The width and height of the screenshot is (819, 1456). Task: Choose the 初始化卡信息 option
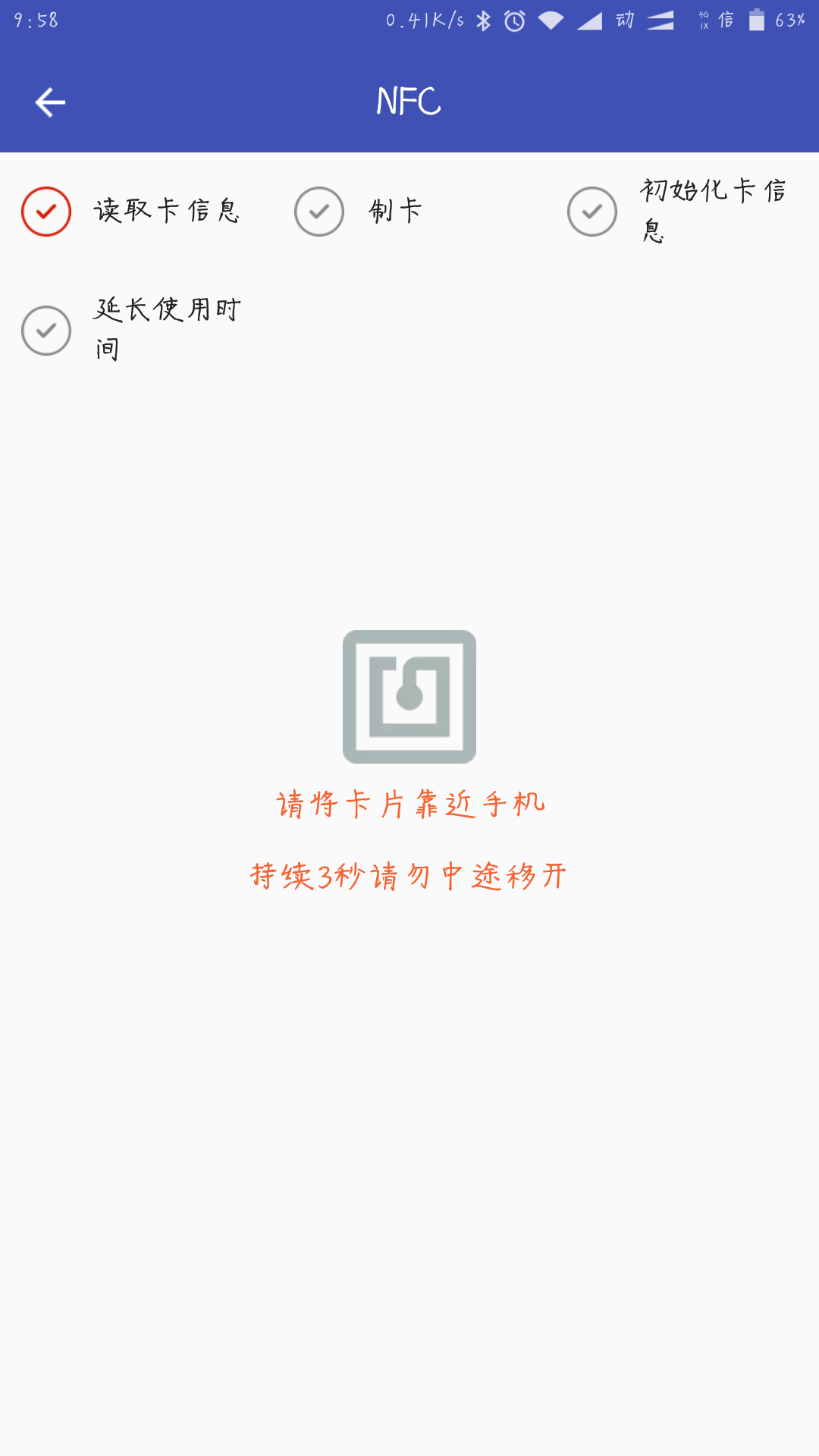pyautogui.click(x=592, y=212)
